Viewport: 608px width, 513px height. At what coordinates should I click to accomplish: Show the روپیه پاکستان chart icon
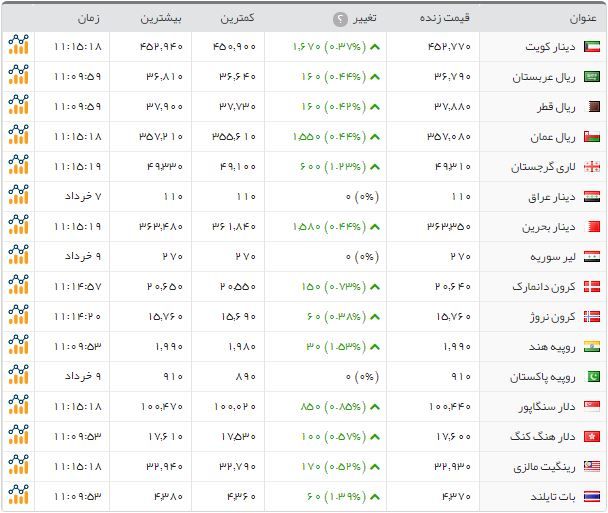pos(18,376)
